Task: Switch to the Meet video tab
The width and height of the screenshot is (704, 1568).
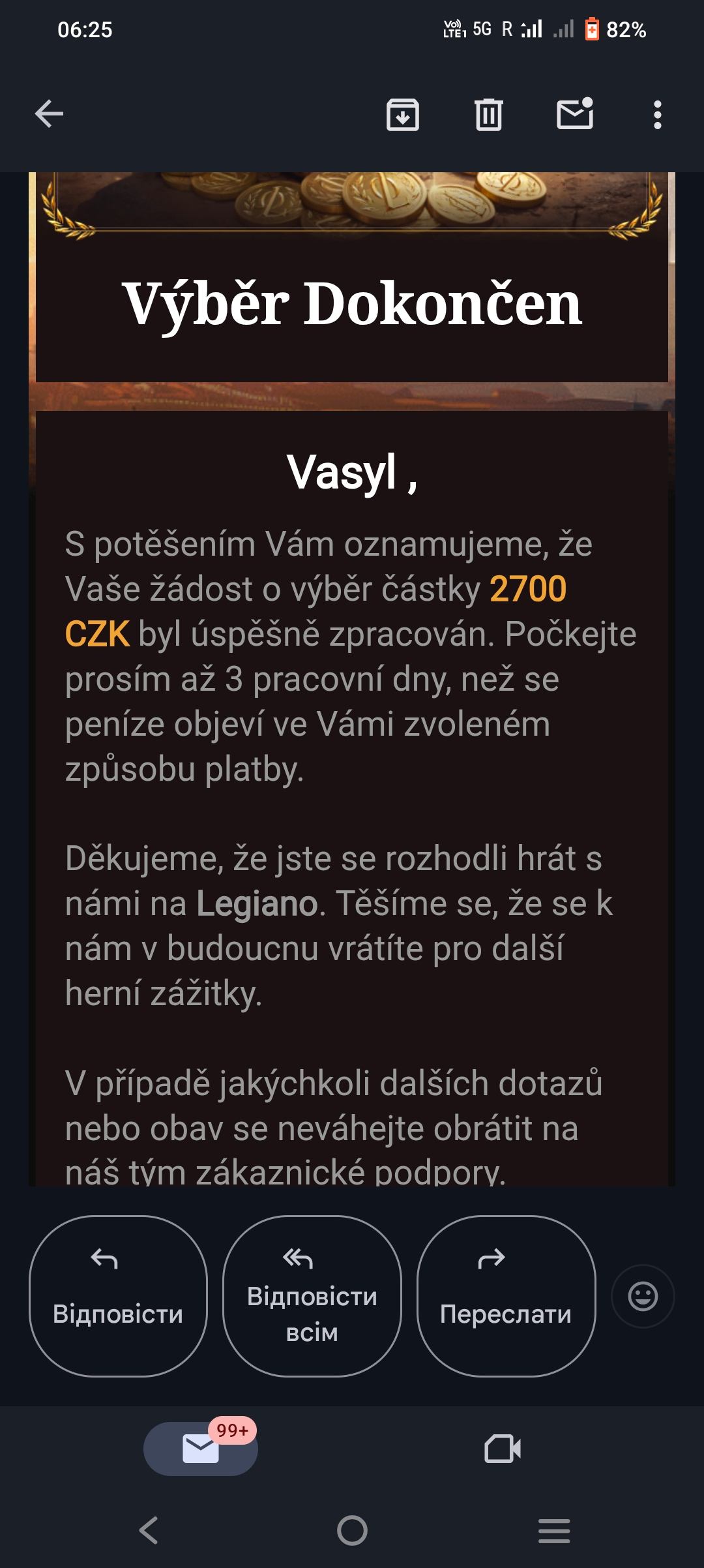Action: point(503,1449)
